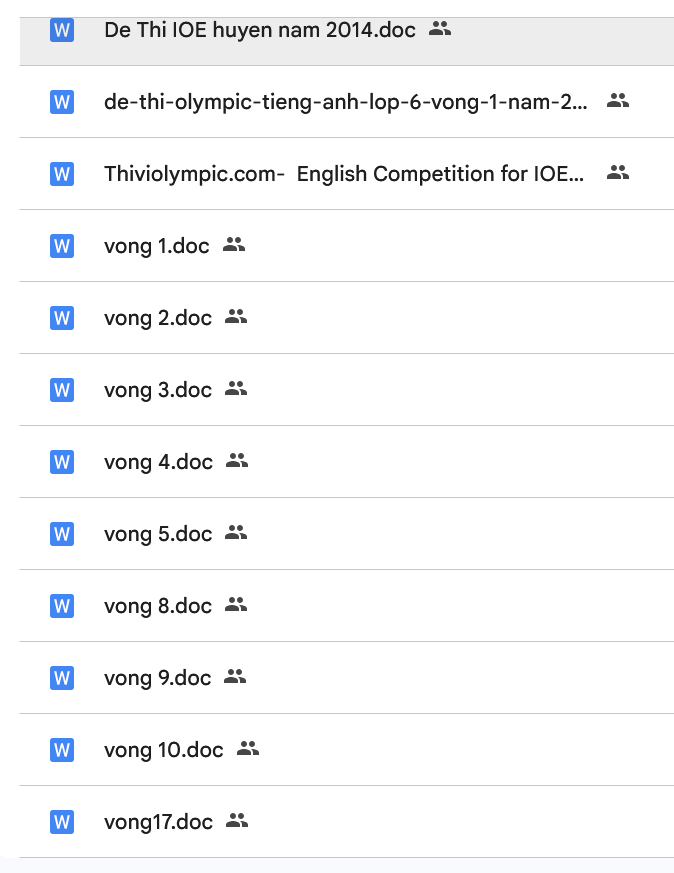Open vong 5.doc
Image resolution: width=674 pixels, height=873 pixels.
[x=157, y=533]
